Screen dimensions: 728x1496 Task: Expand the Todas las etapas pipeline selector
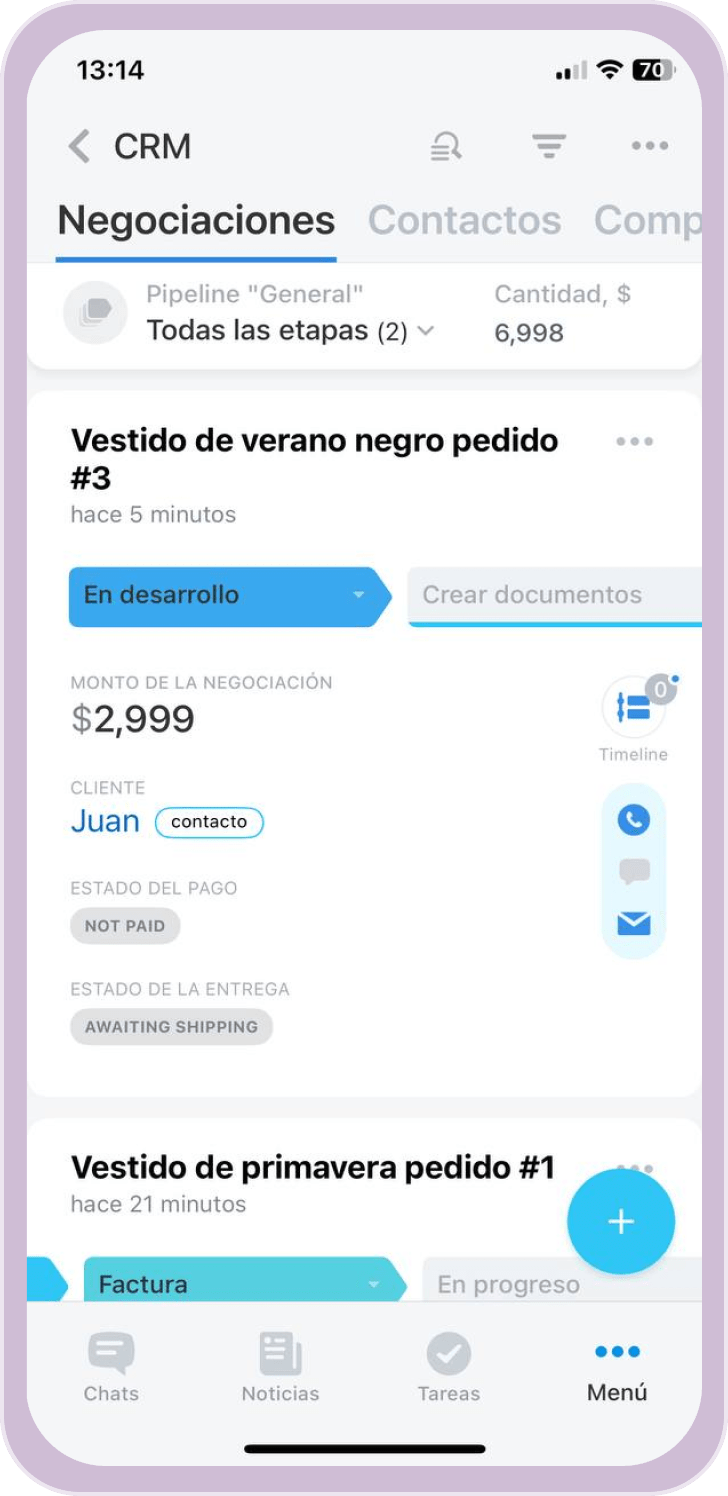(x=290, y=331)
